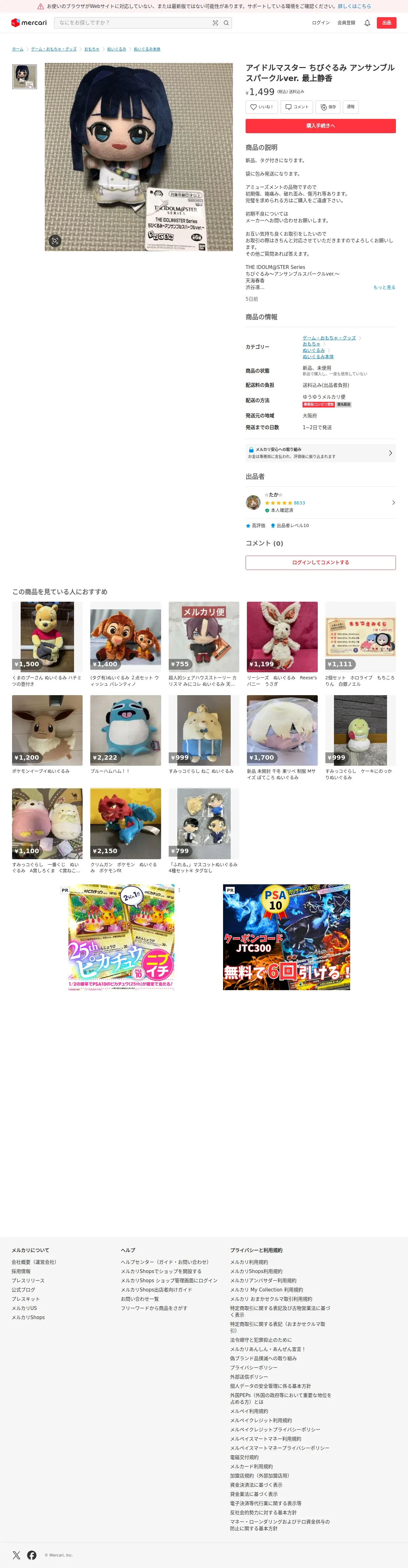The height and width of the screenshot is (1568, 408).
Task: Open seller ☆たか☆ profile row
Action: (x=320, y=502)
